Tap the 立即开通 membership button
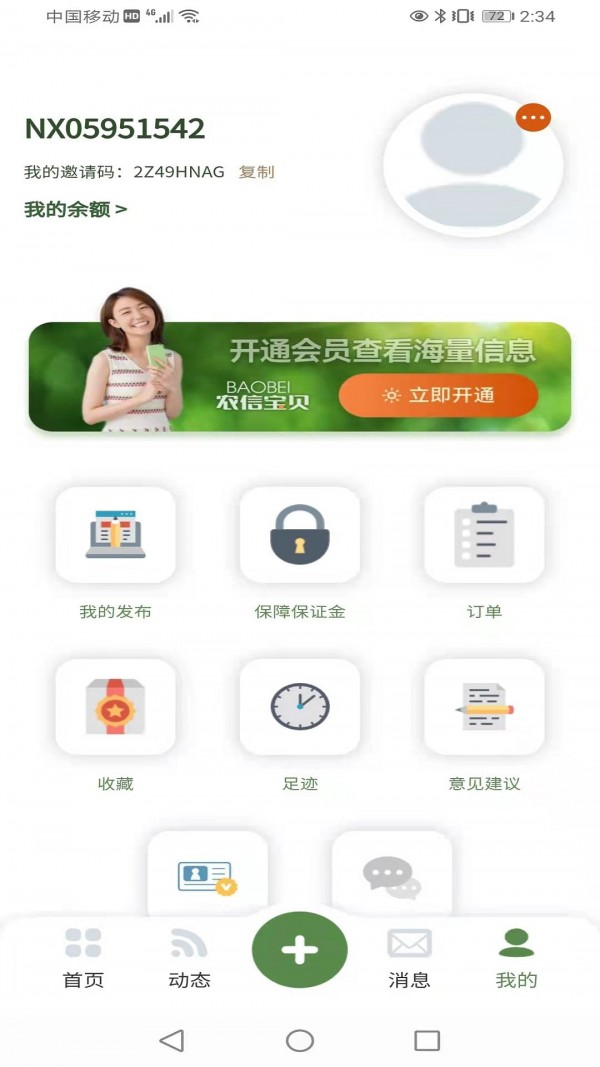 pyautogui.click(x=438, y=395)
